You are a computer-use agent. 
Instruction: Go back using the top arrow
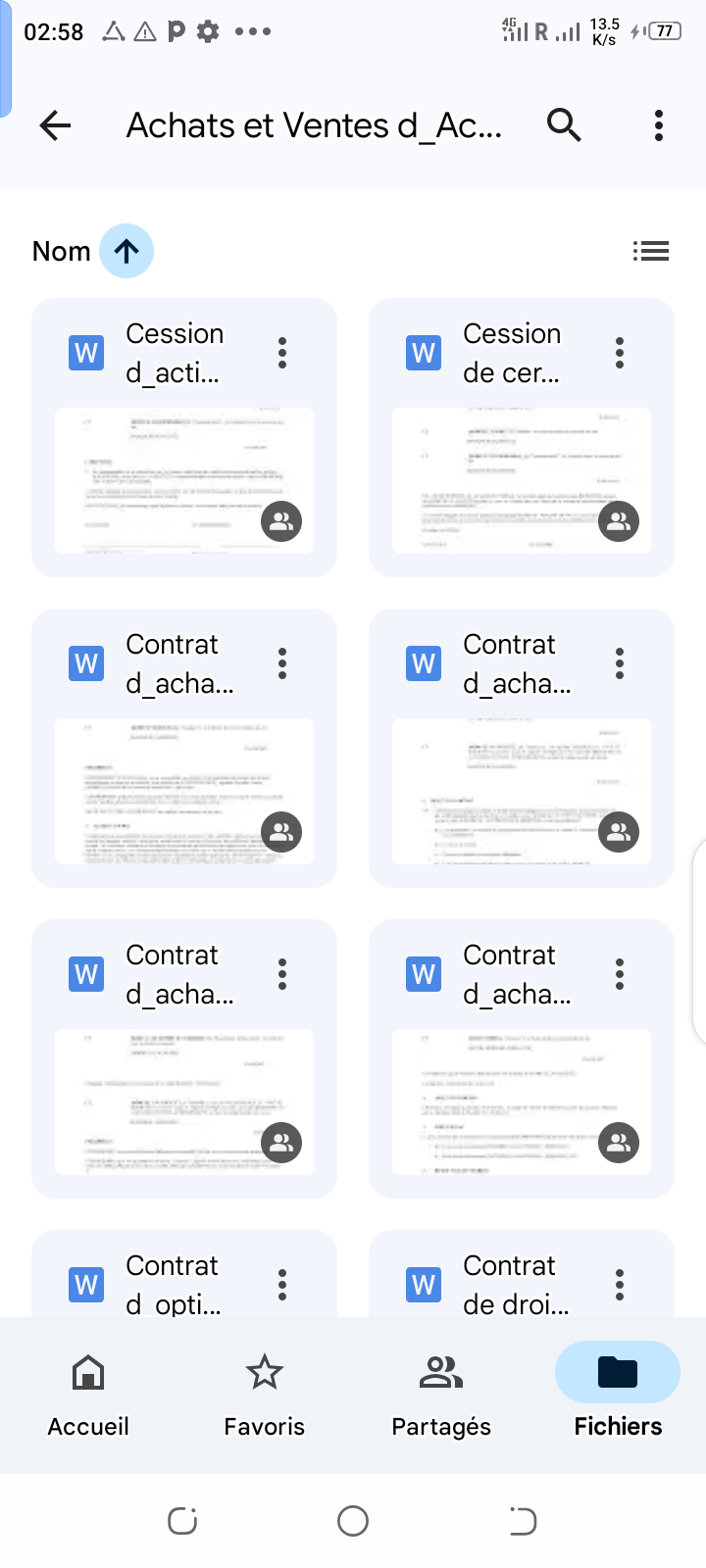[x=56, y=125]
